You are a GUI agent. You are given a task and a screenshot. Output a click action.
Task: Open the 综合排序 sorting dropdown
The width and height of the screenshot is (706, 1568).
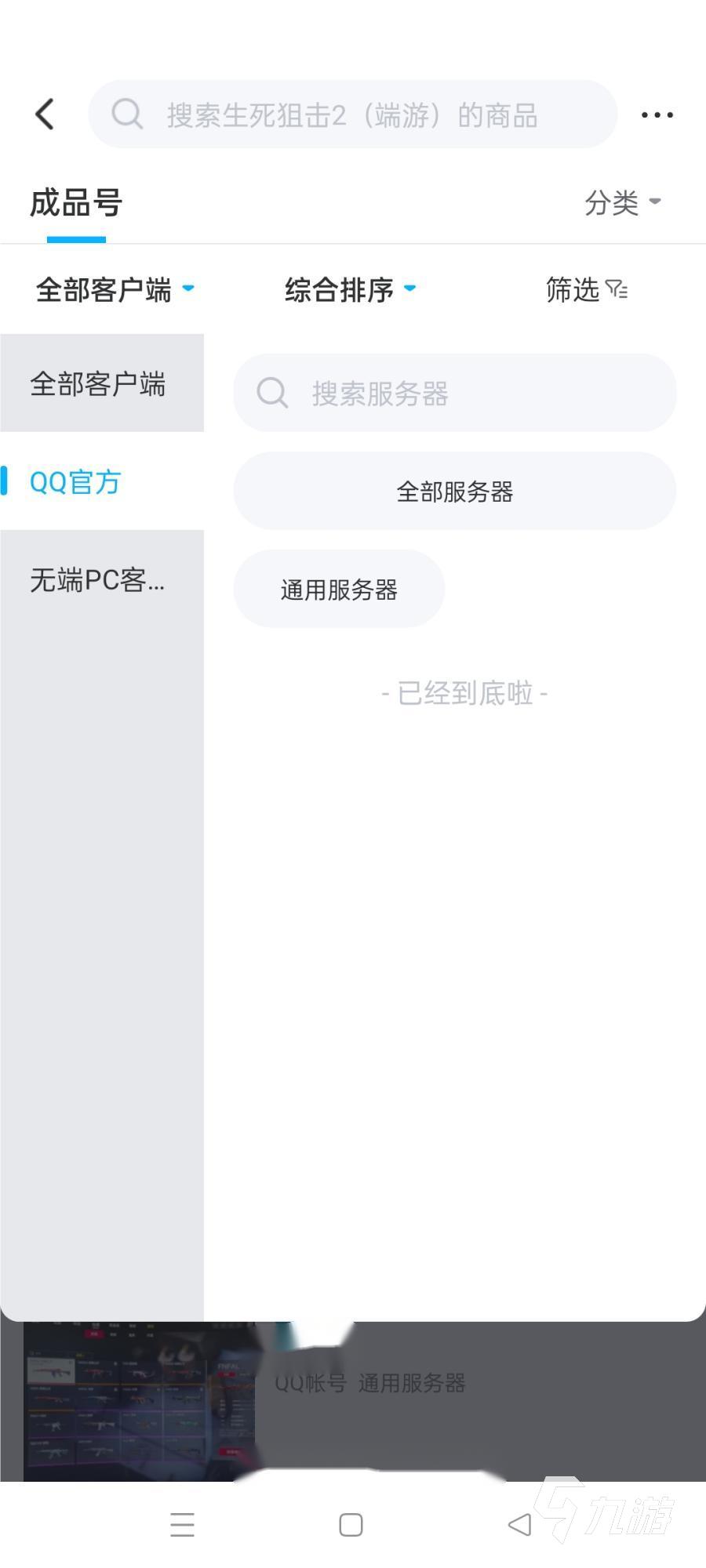click(349, 290)
